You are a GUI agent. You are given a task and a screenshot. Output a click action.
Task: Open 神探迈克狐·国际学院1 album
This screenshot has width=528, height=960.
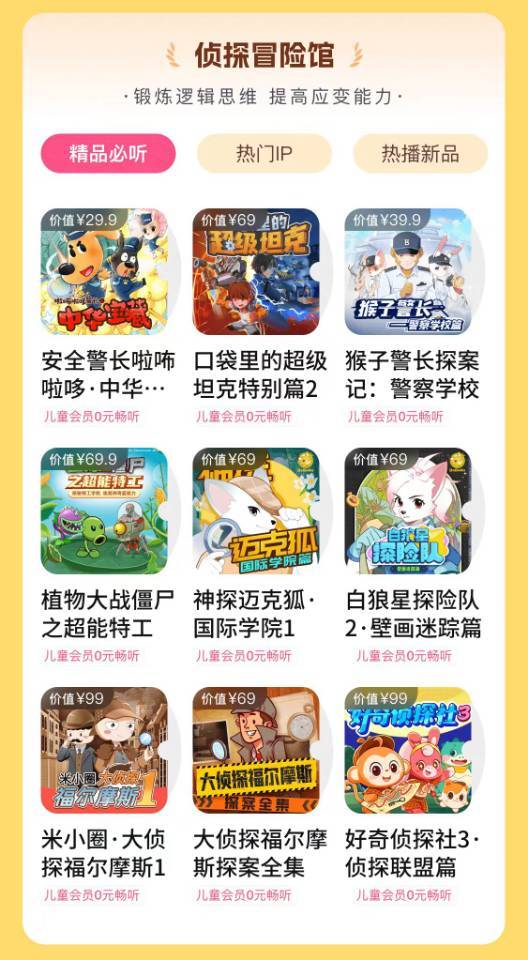(256, 511)
